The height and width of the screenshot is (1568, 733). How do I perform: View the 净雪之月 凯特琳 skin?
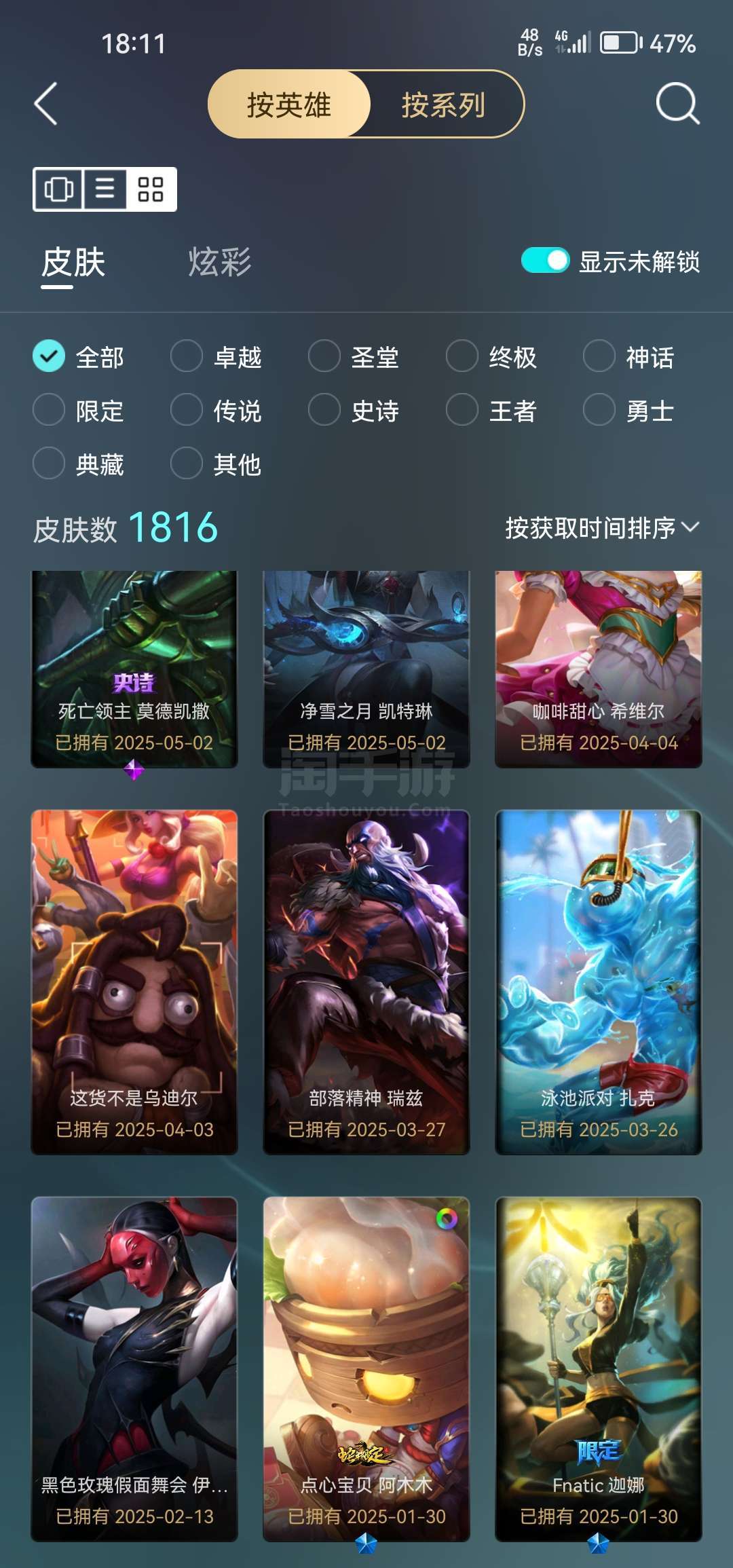click(x=366, y=669)
